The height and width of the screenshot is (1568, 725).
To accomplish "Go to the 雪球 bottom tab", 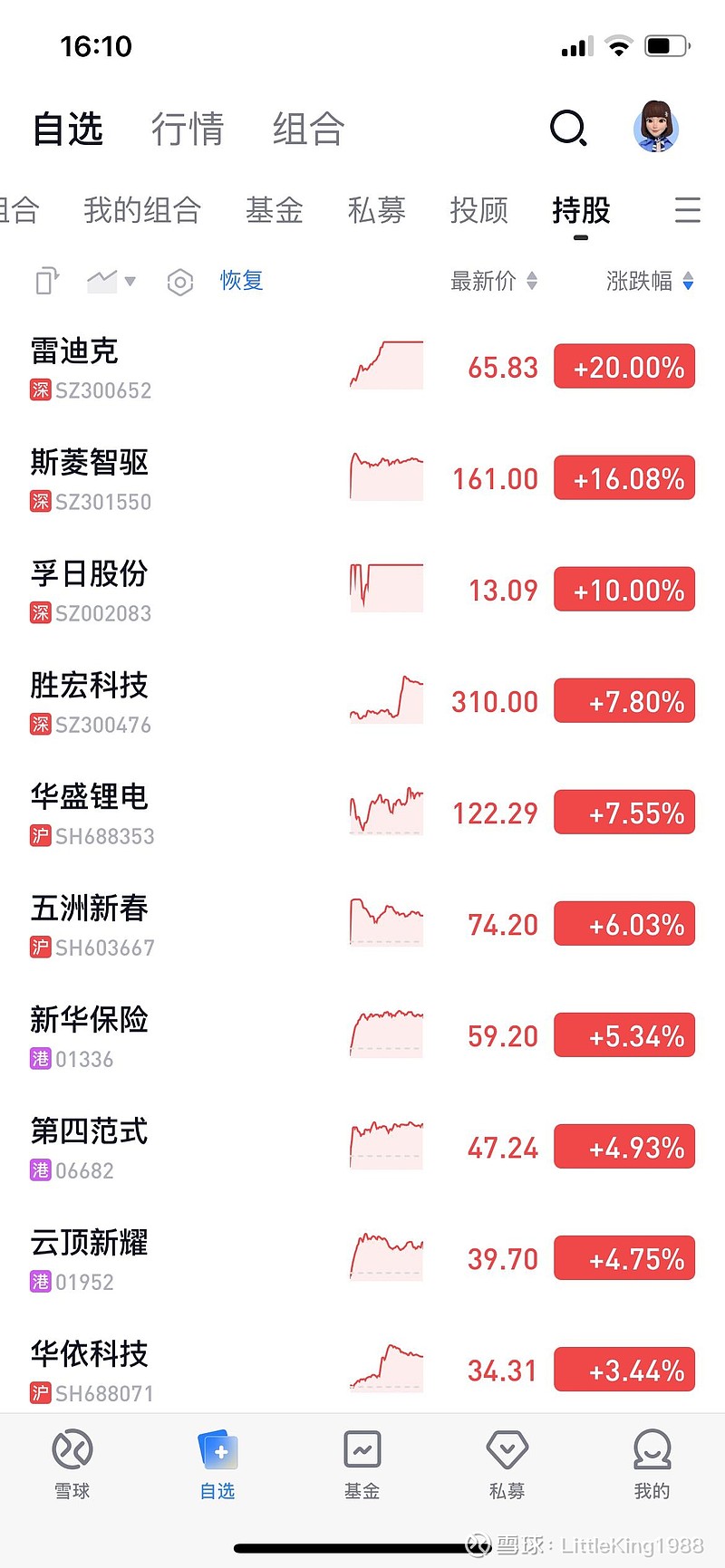I will (x=72, y=1464).
